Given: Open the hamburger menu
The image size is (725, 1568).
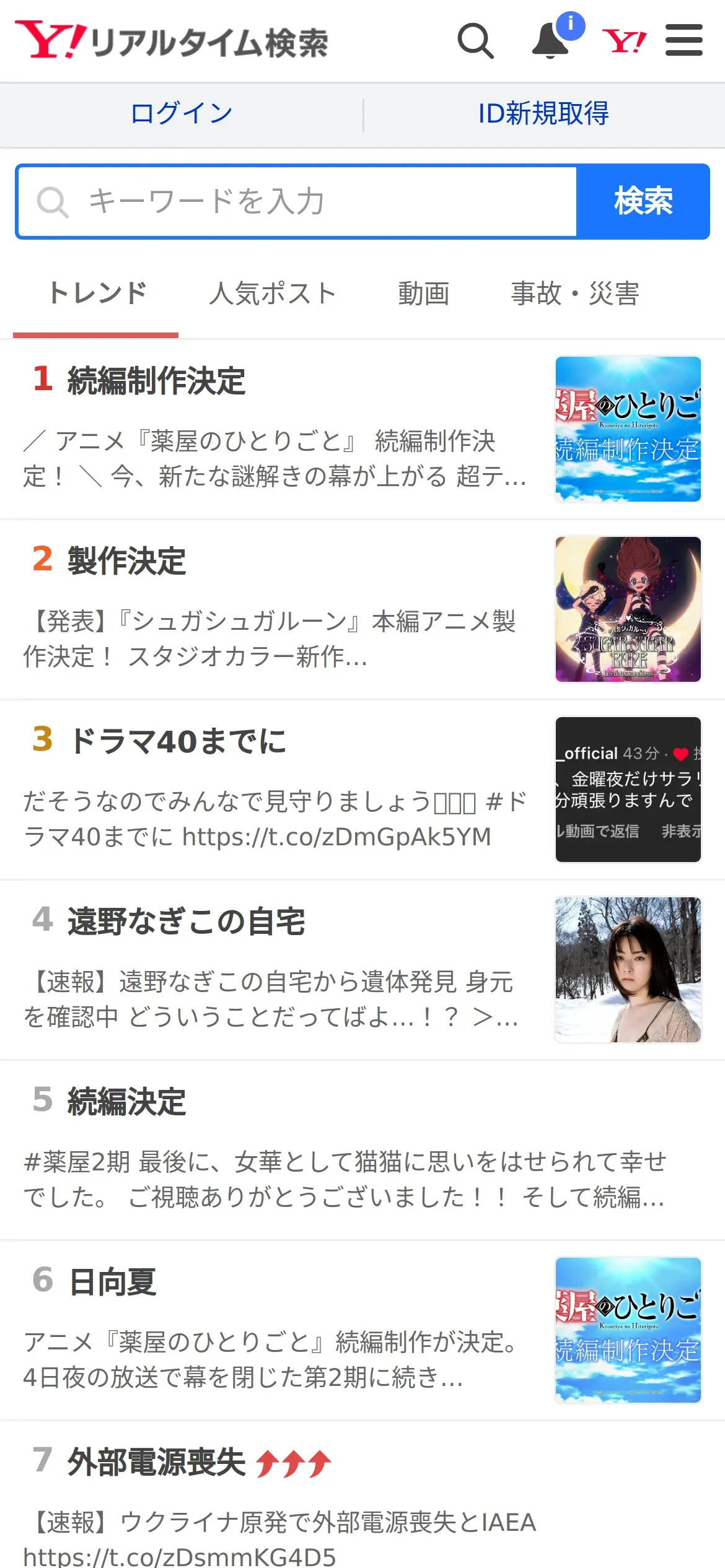Looking at the screenshot, I should pos(683,40).
